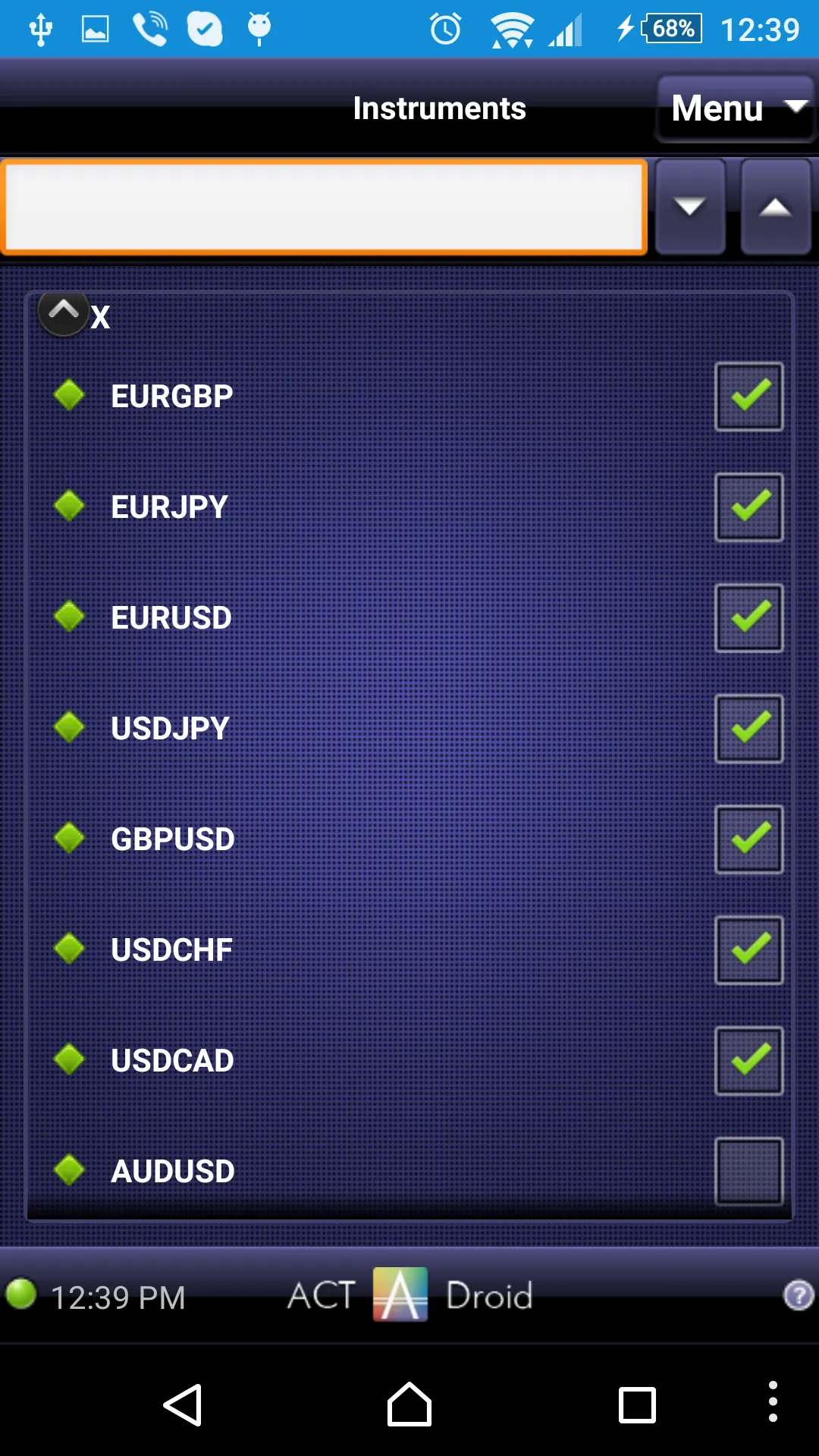The image size is (819, 1456).
Task: Disable the EURUSD checkbox
Action: [748, 617]
